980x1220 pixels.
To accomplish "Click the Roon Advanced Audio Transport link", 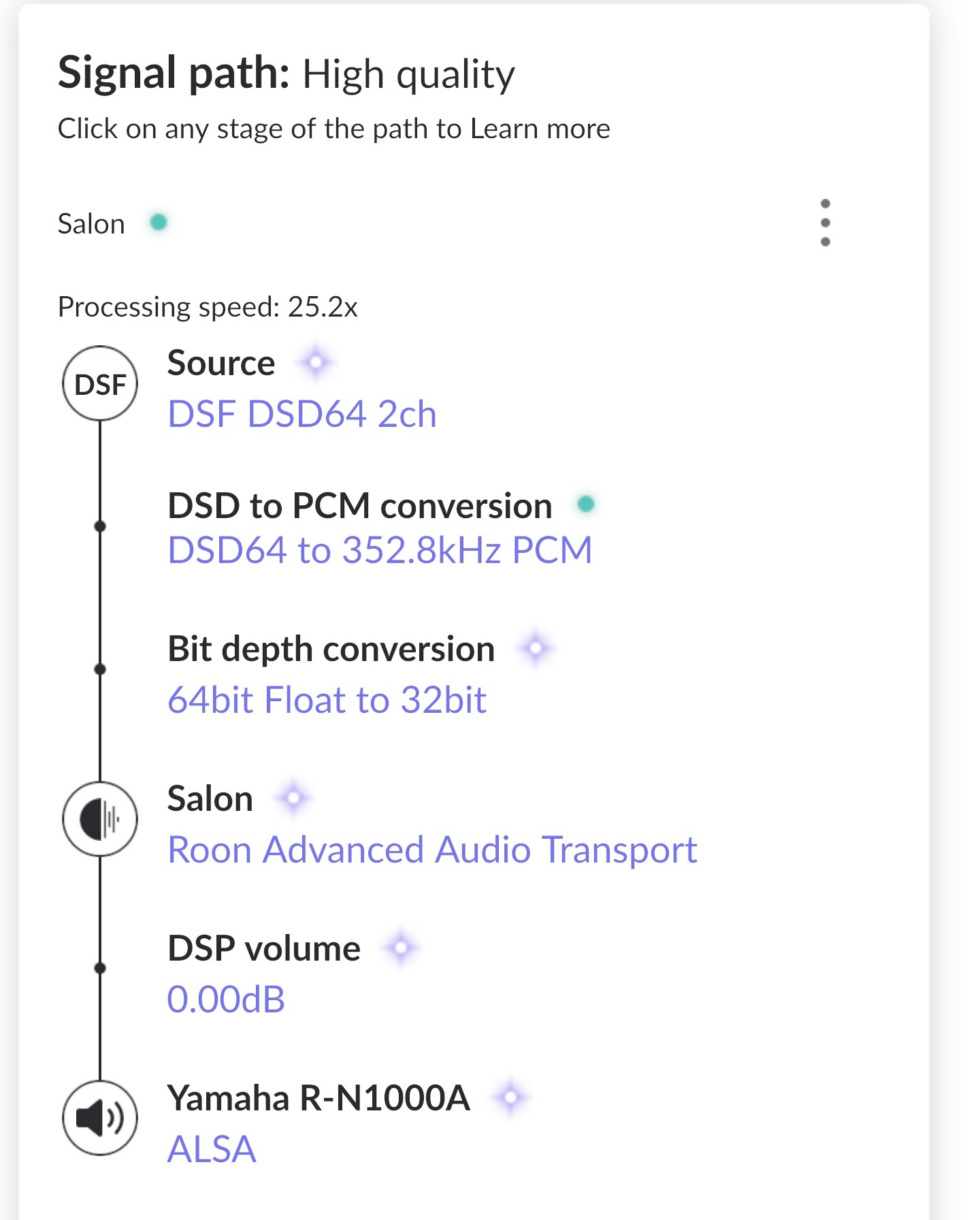I will 432,850.
